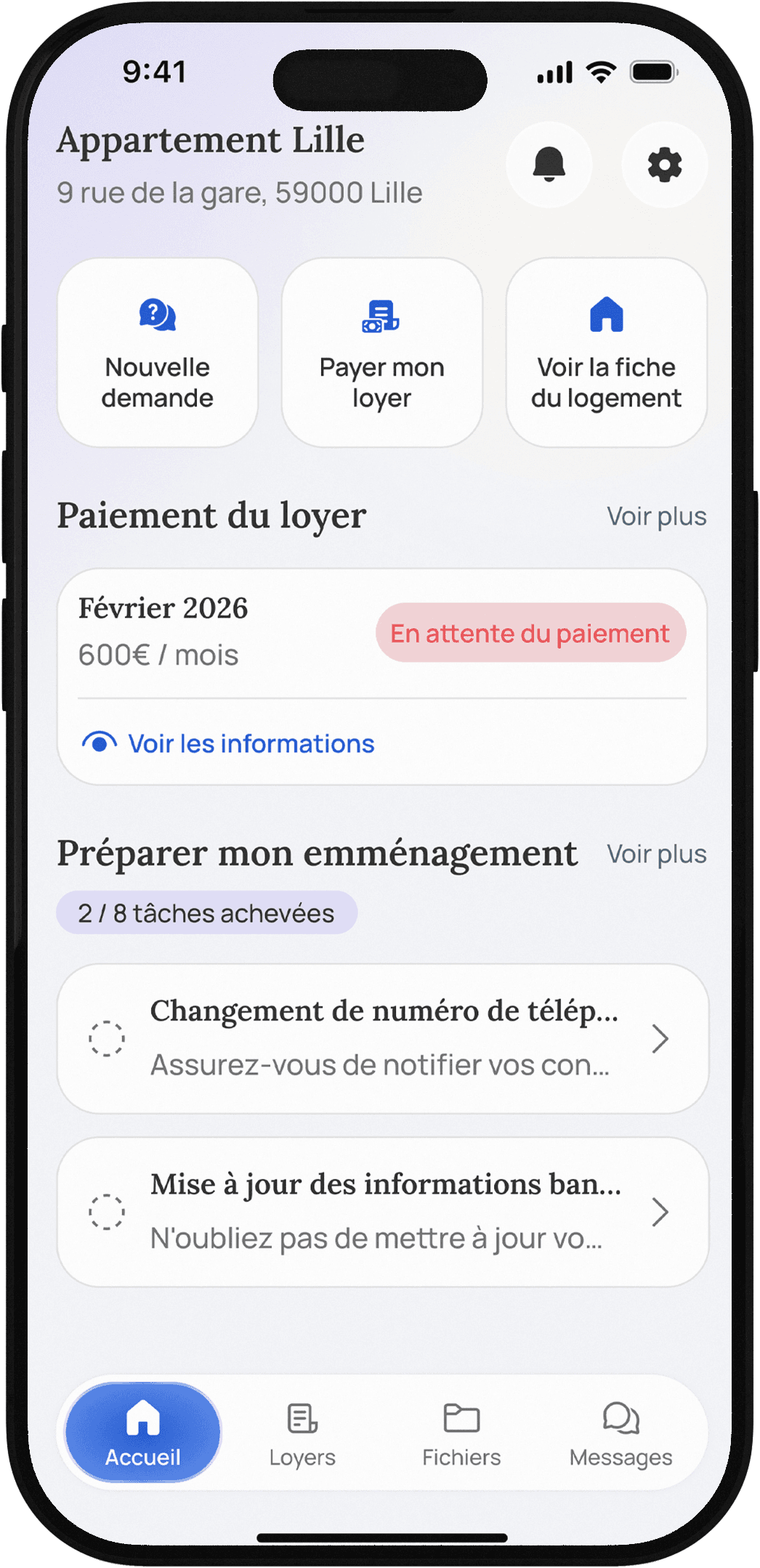
Task: Open settings with the gear icon
Action: coord(663,164)
